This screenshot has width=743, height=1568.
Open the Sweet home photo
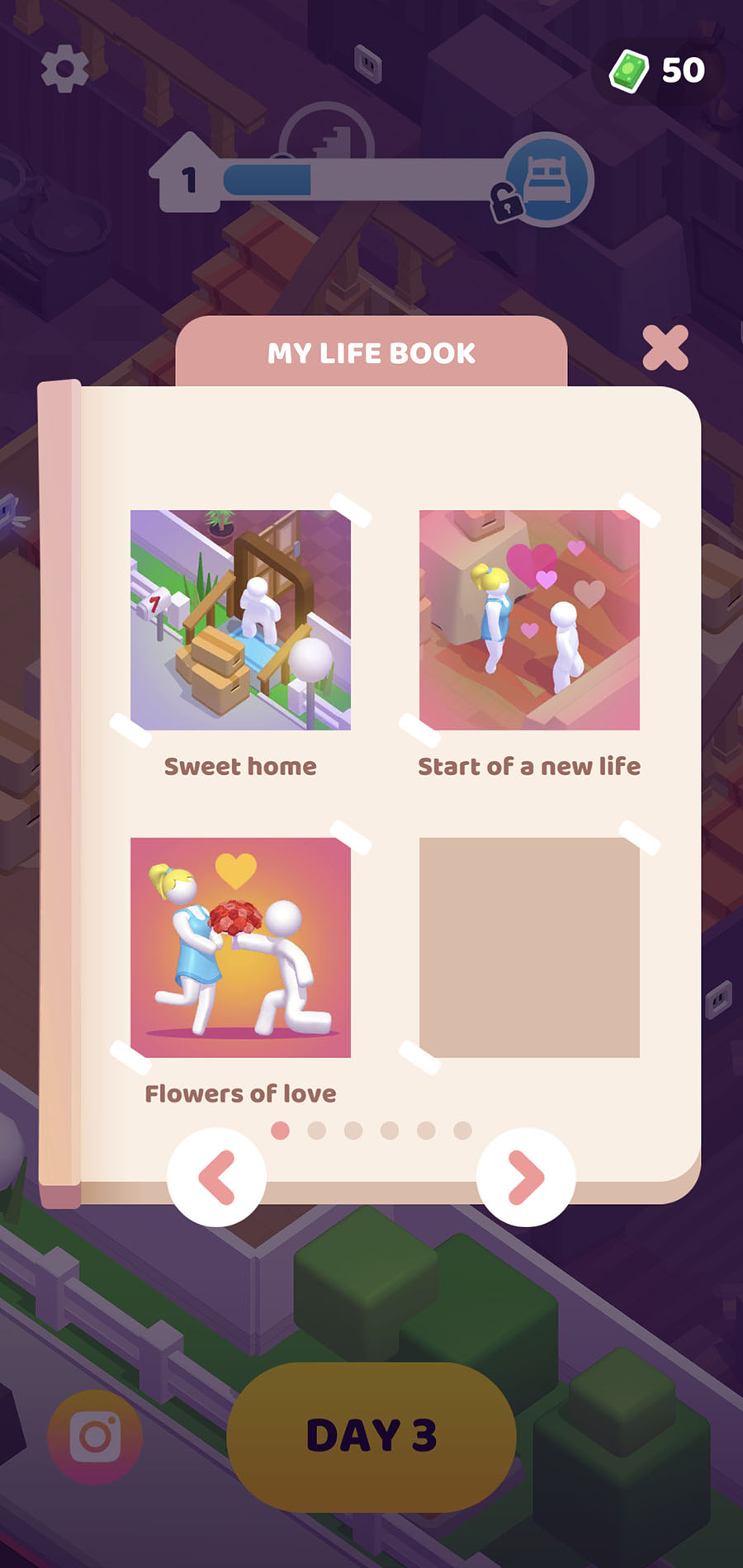[240, 620]
